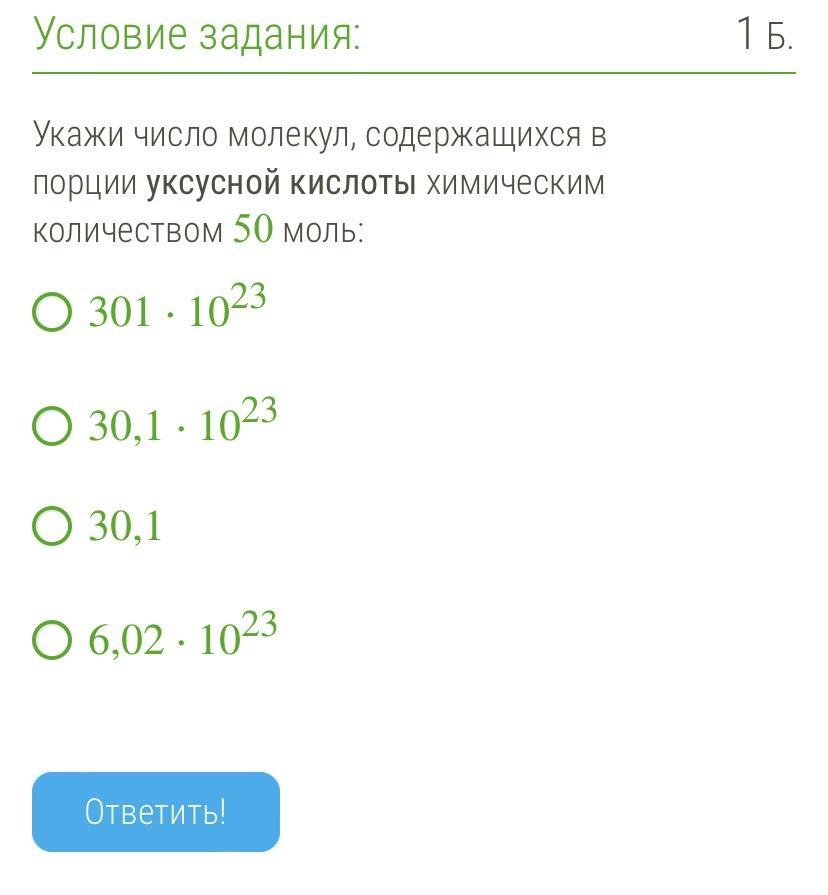Submit with the Ответить! button
Image resolution: width=828 pixels, height=895 pixels.
click(156, 812)
